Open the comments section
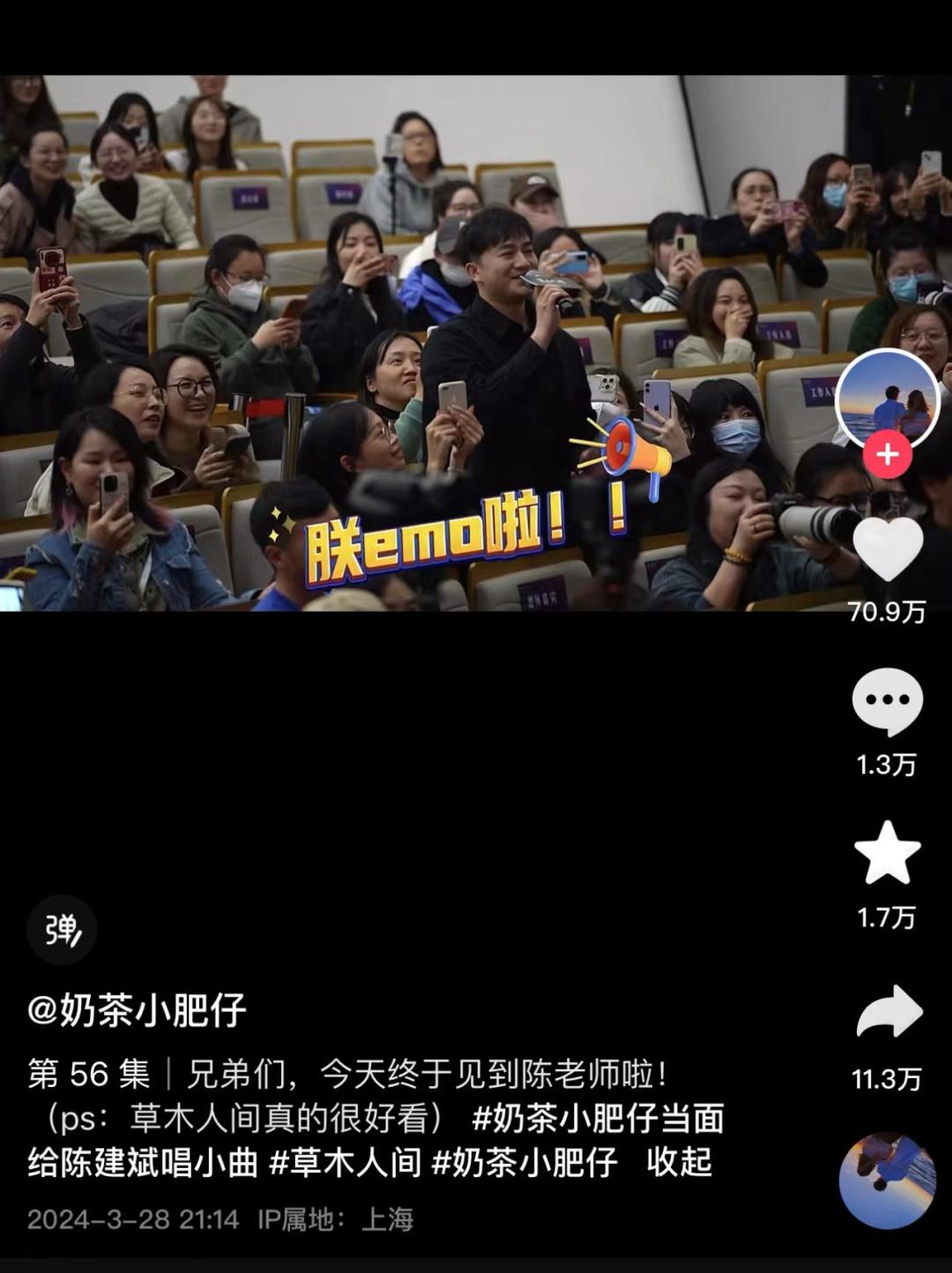The height and width of the screenshot is (1273, 952). coord(887,702)
